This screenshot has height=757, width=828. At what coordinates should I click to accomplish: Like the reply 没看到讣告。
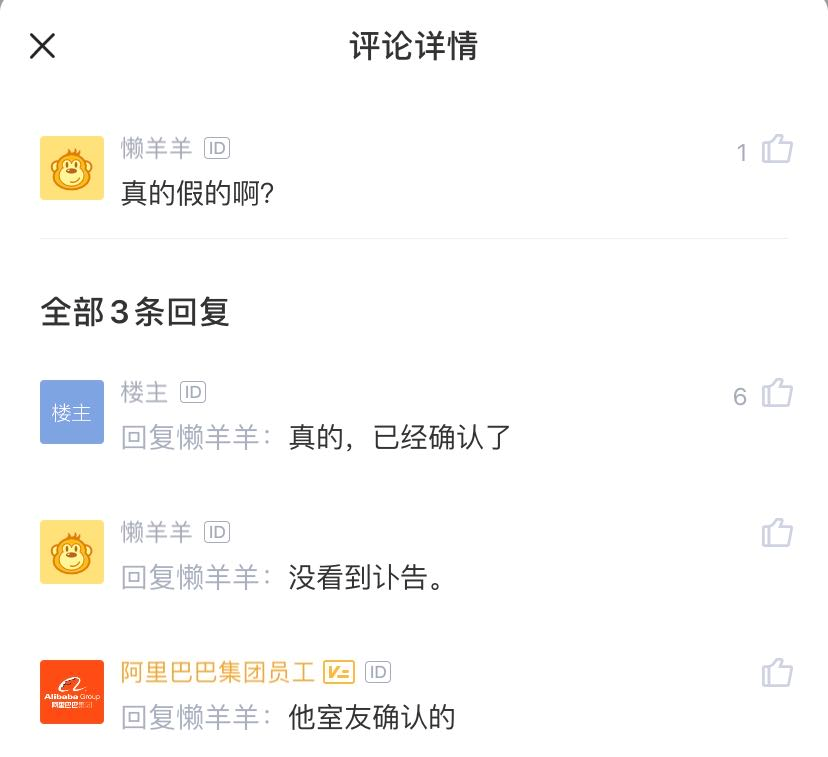click(x=777, y=533)
